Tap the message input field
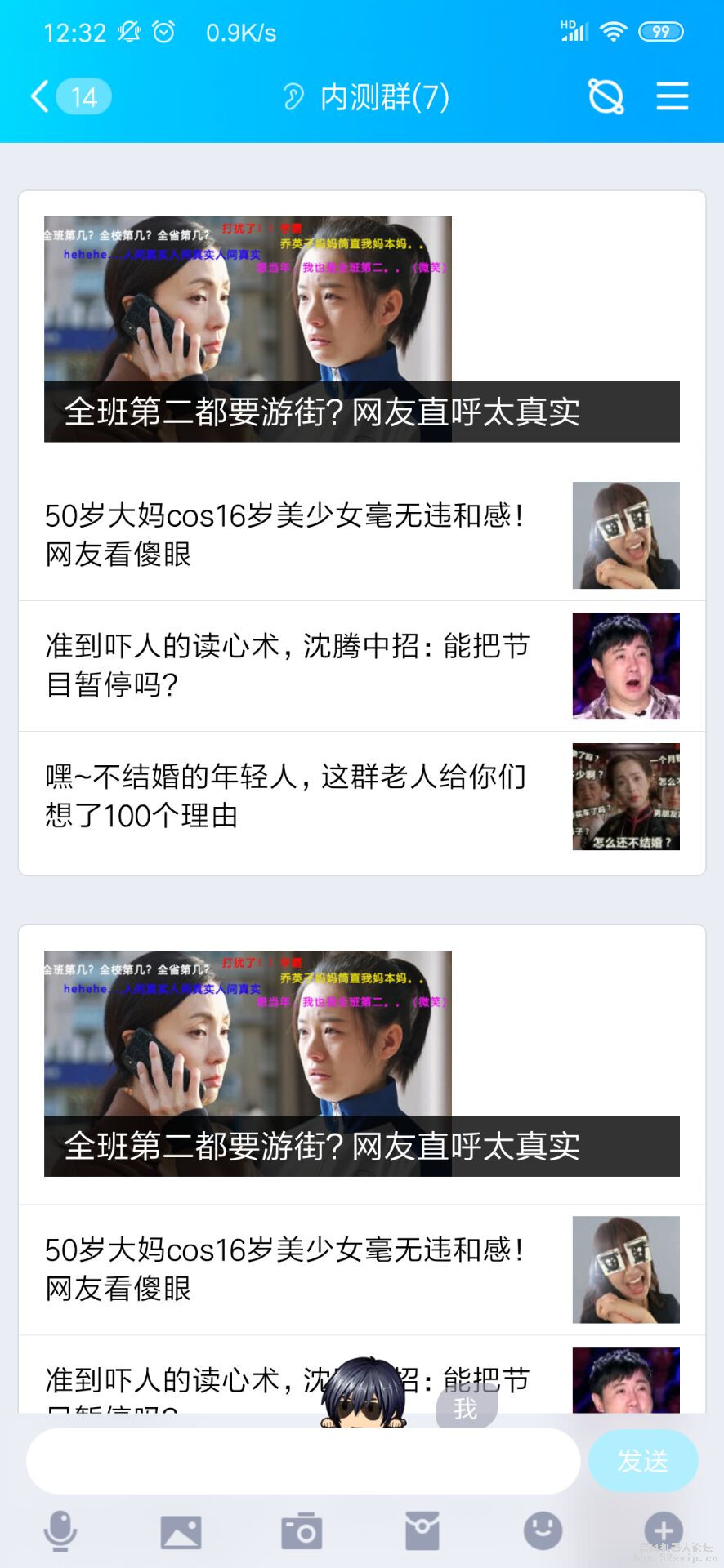Screen dimensions: 724x1568 (x=302, y=1461)
